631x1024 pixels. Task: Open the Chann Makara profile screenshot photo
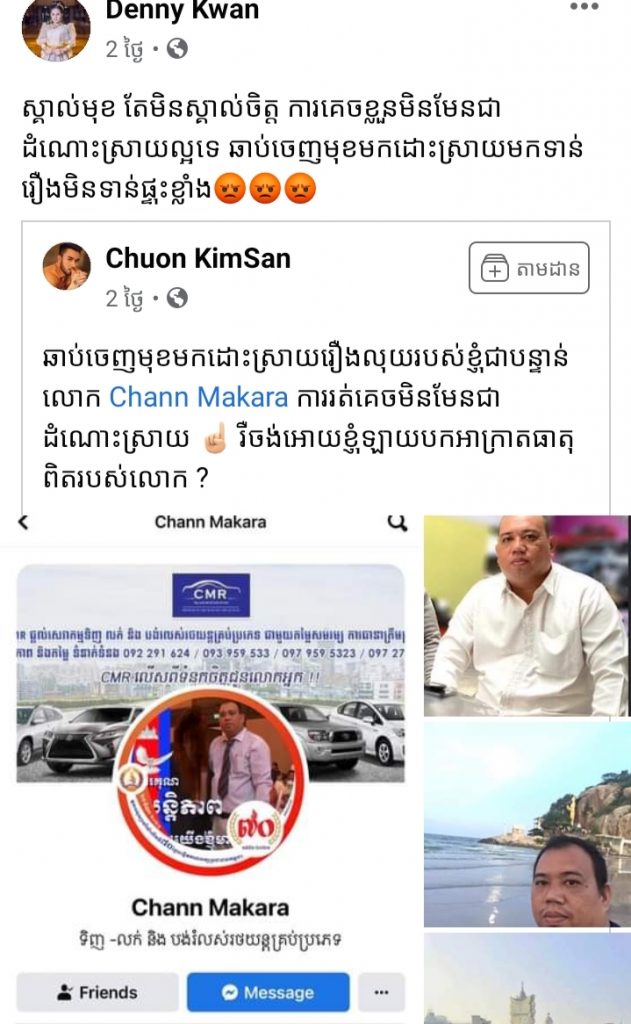point(210,760)
